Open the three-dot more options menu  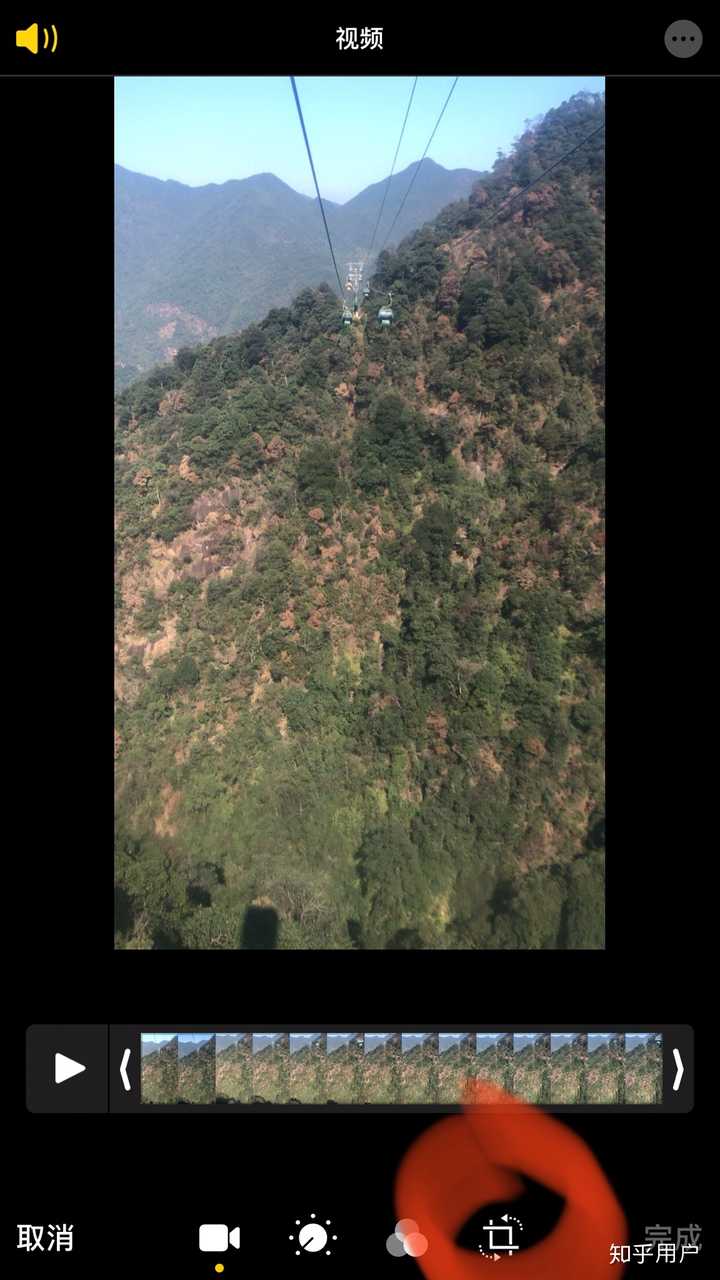point(683,39)
